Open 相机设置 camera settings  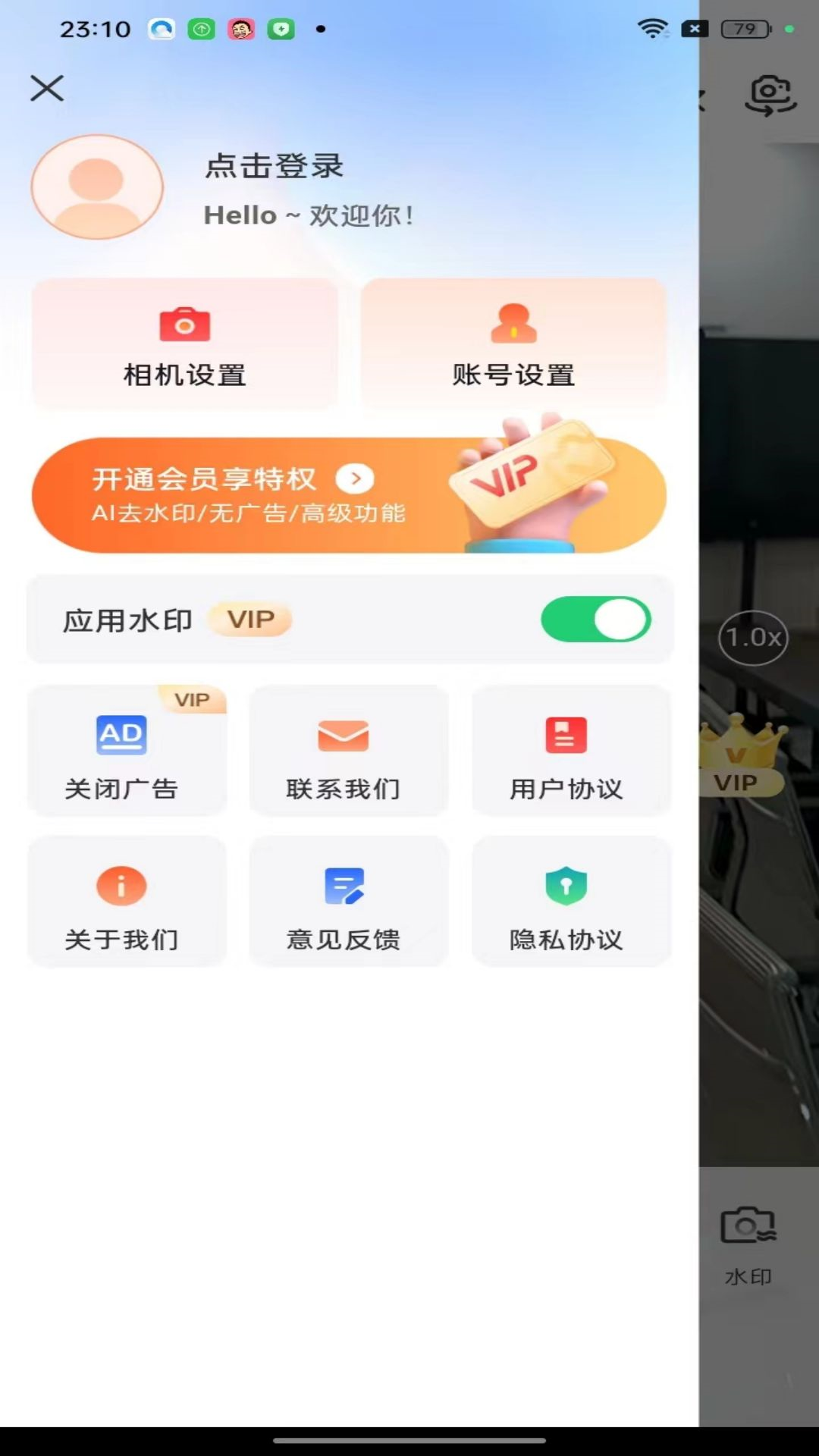[x=184, y=345]
